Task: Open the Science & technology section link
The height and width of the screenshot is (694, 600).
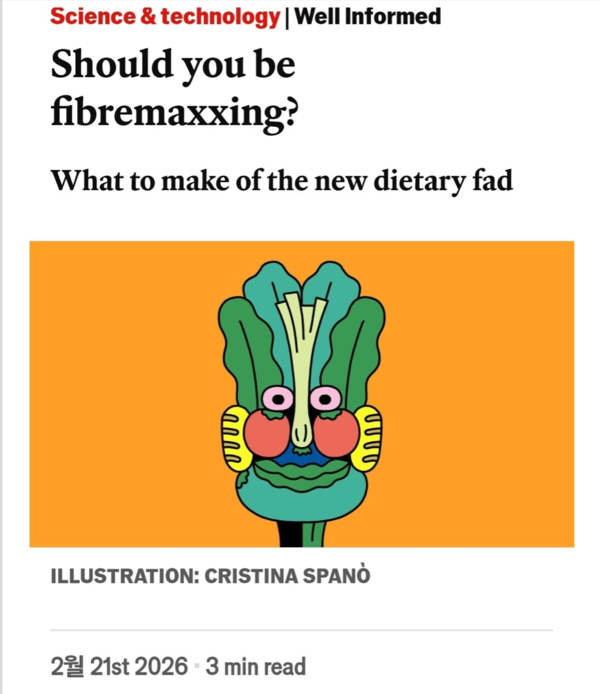Action: 165,17
